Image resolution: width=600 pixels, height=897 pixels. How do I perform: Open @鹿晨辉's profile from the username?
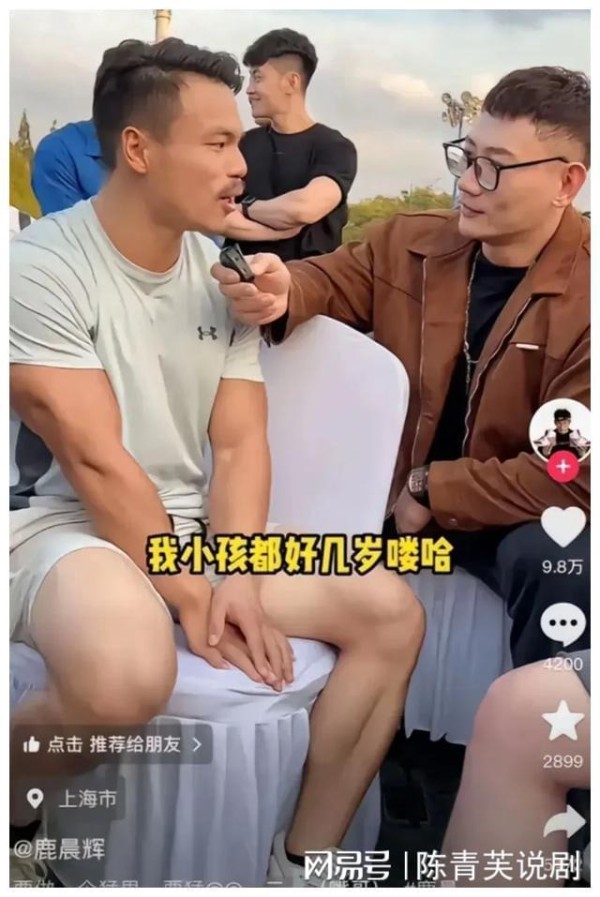59,850
